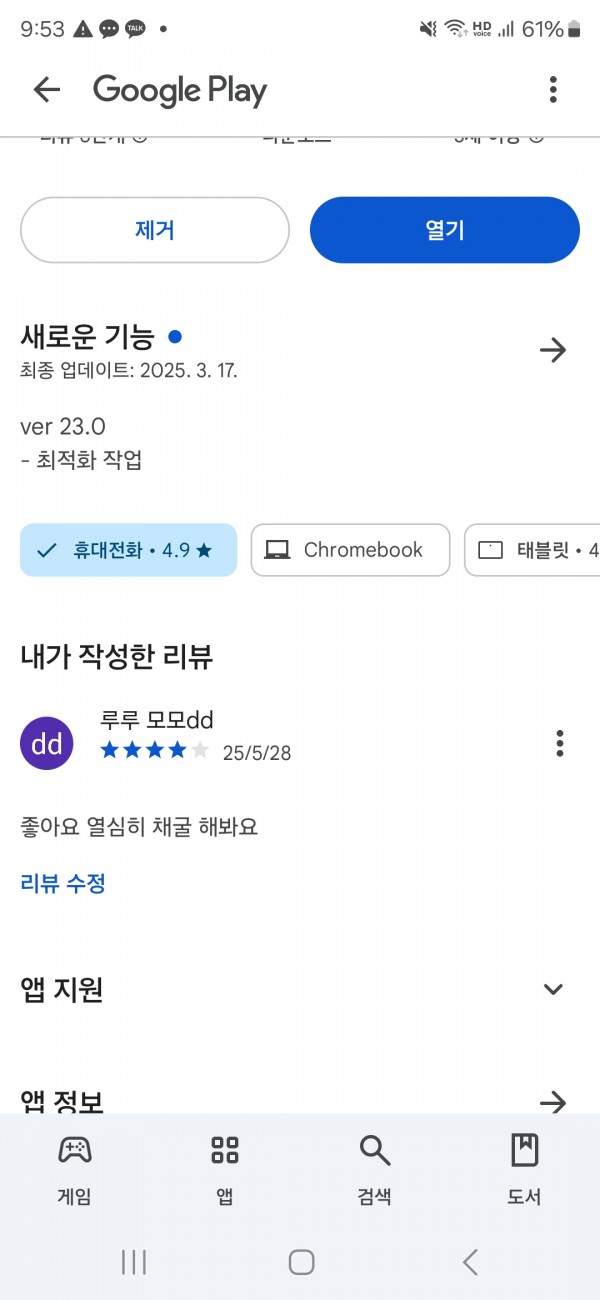The height and width of the screenshot is (1300, 600).
Task: Tap 리뷰 수정 to edit review
Action: 63,883
